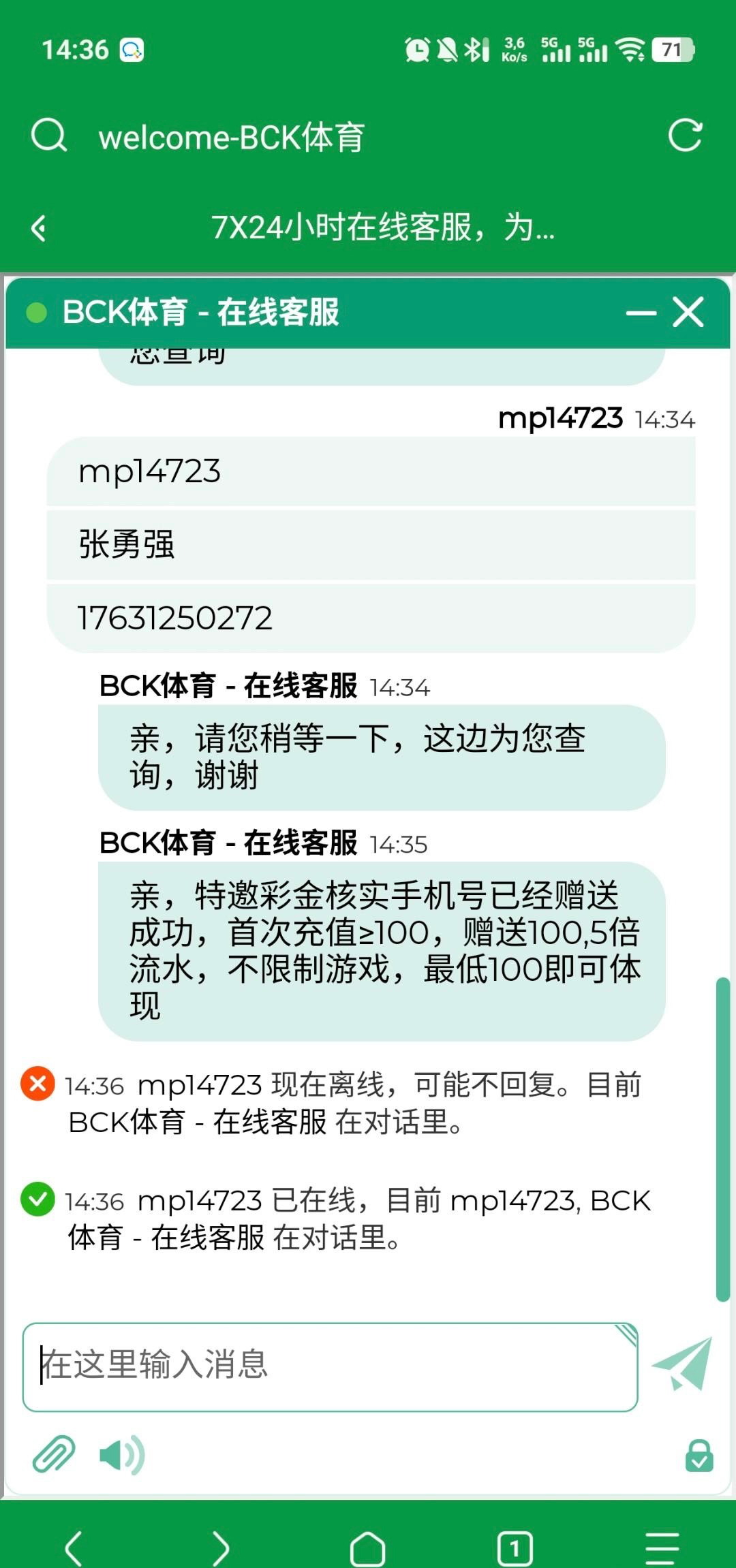Minimize the BCK体育 chat window
The width and height of the screenshot is (736, 1568).
point(641,313)
